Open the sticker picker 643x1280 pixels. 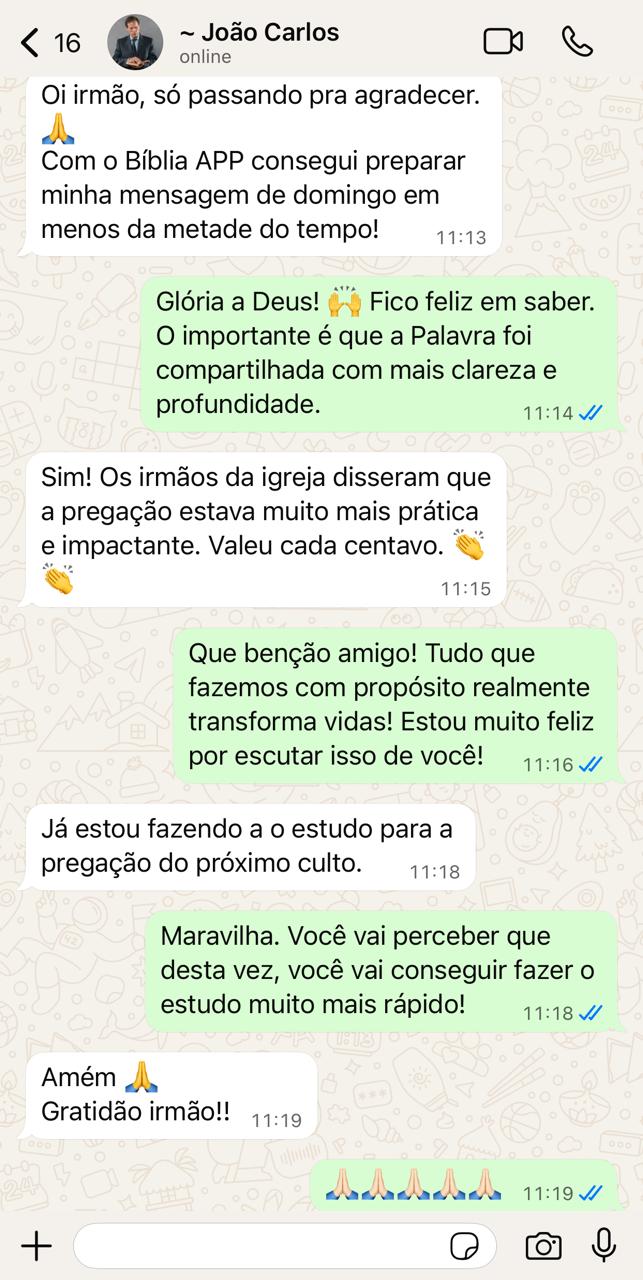click(464, 1246)
